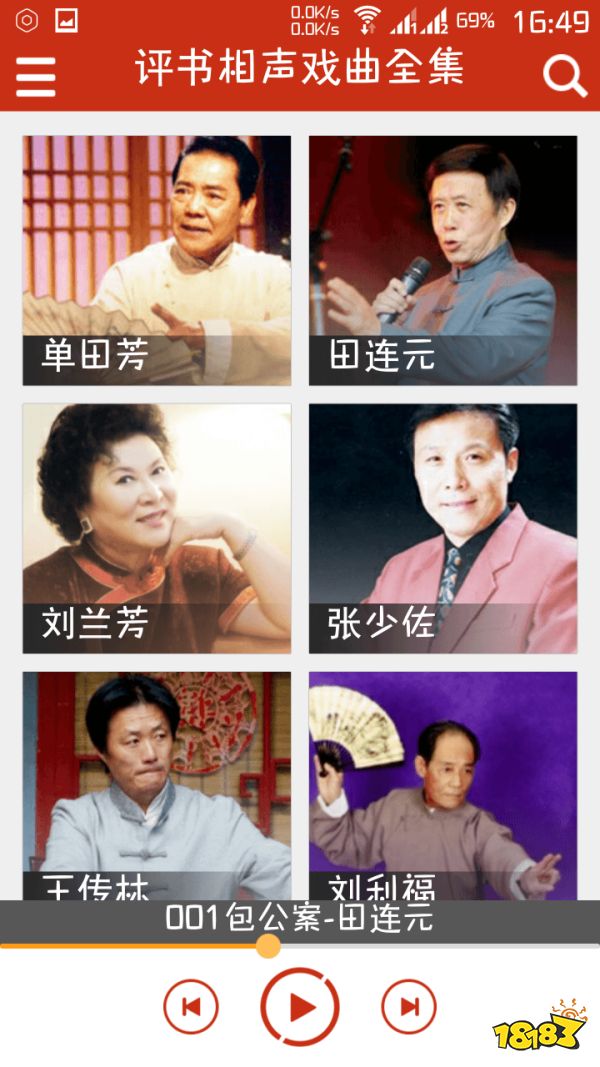Open 单田芳's storytelling collection

click(x=157, y=260)
